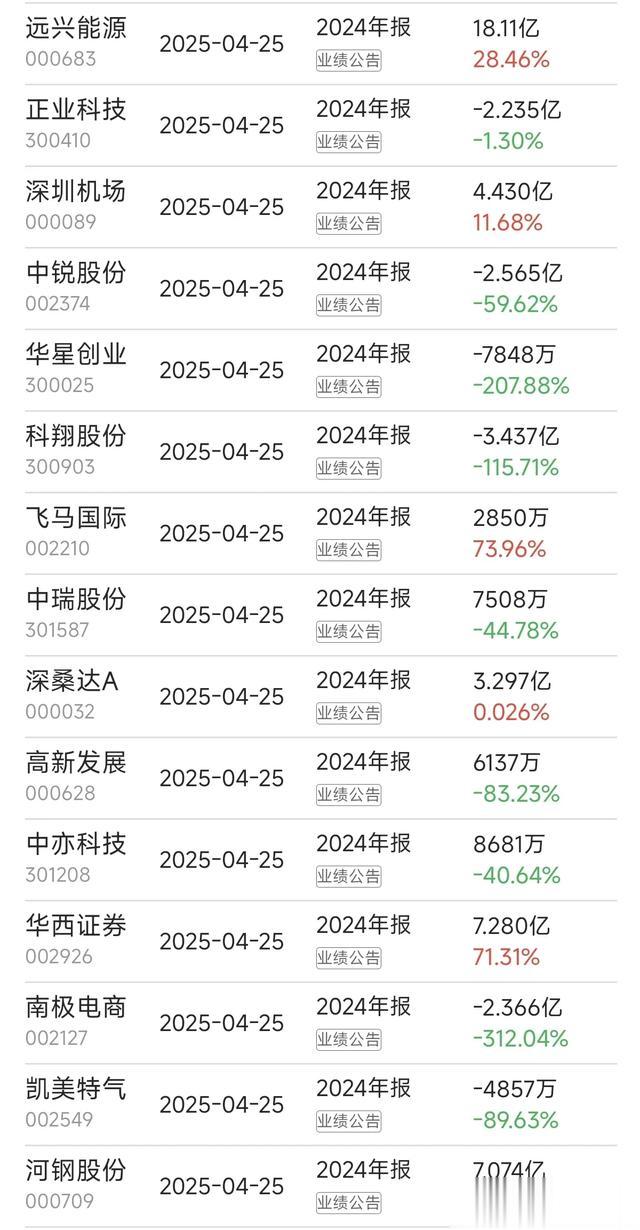Open the 深桑达A 000032 entry
Screen dimensions: 640x1230
tap(320, 697)
